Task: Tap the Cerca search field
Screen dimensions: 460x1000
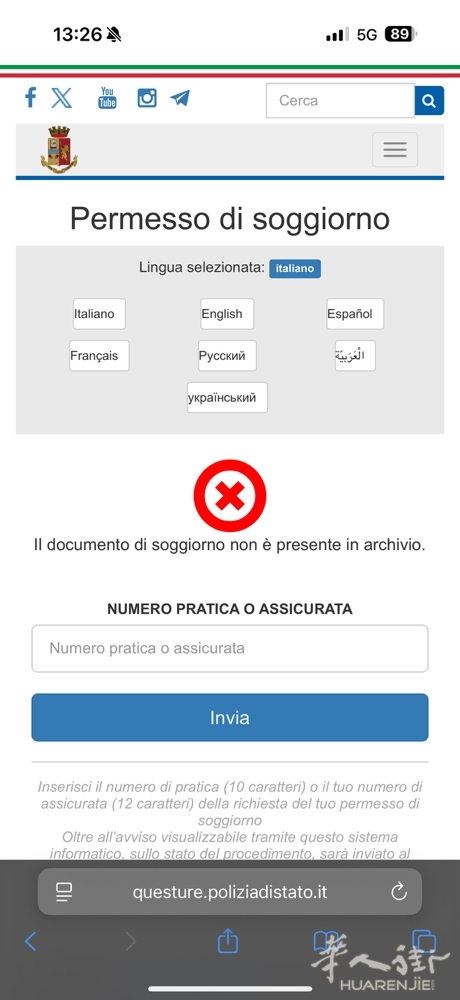Action: (x=340, y=101)
